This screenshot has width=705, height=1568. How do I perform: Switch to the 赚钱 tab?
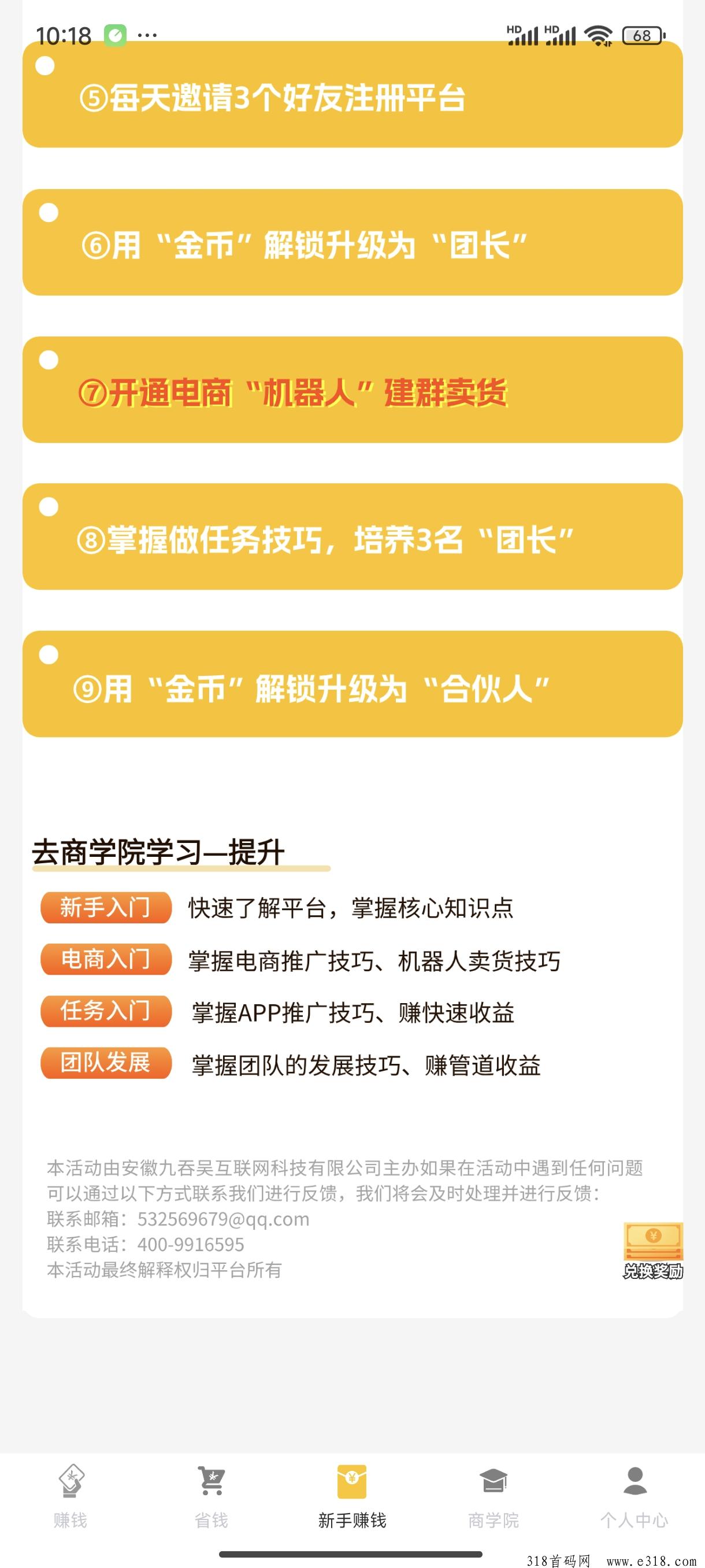70,1496
